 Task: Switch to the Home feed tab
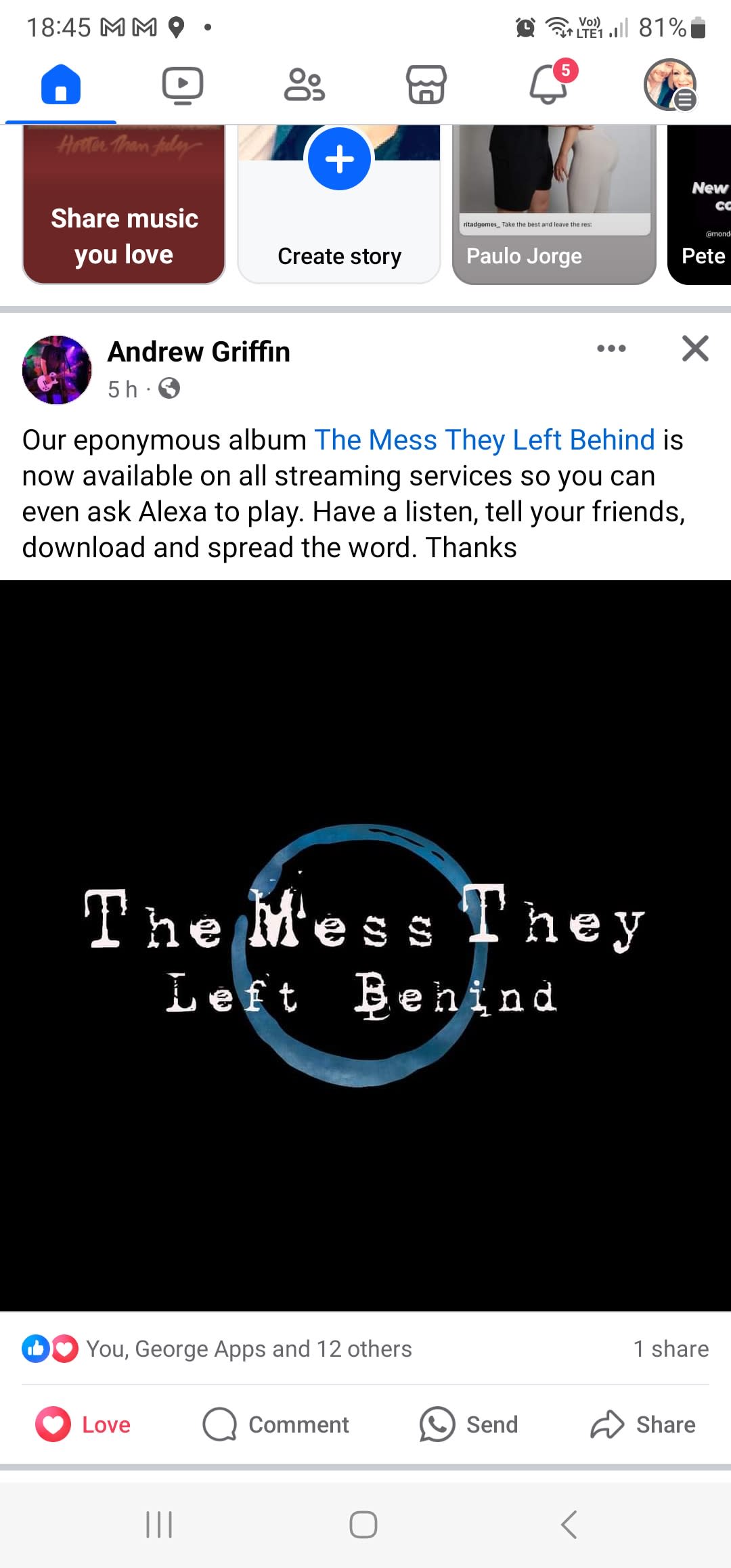[61, 85]
